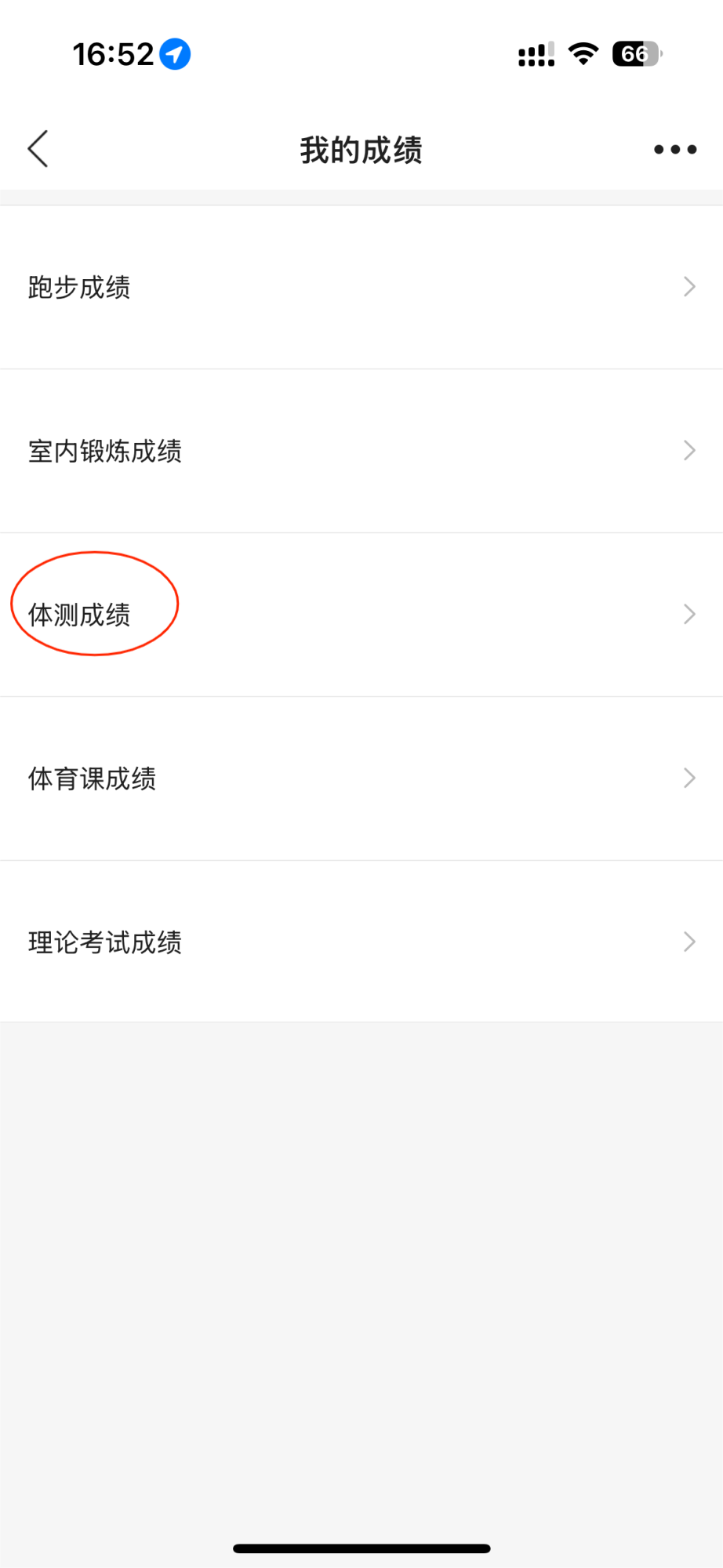View 体测成绩 details
Screen dimensions: 723x1568
[361, 615]
